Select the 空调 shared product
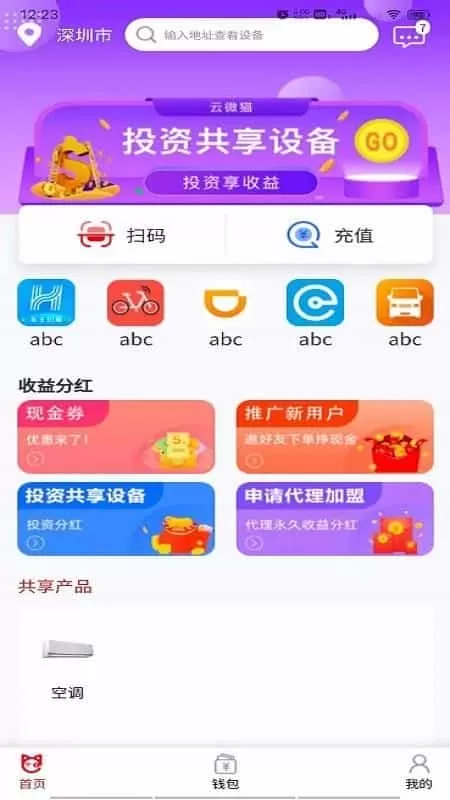This screenshot has width=450, height=800. [x=67, y=668]
